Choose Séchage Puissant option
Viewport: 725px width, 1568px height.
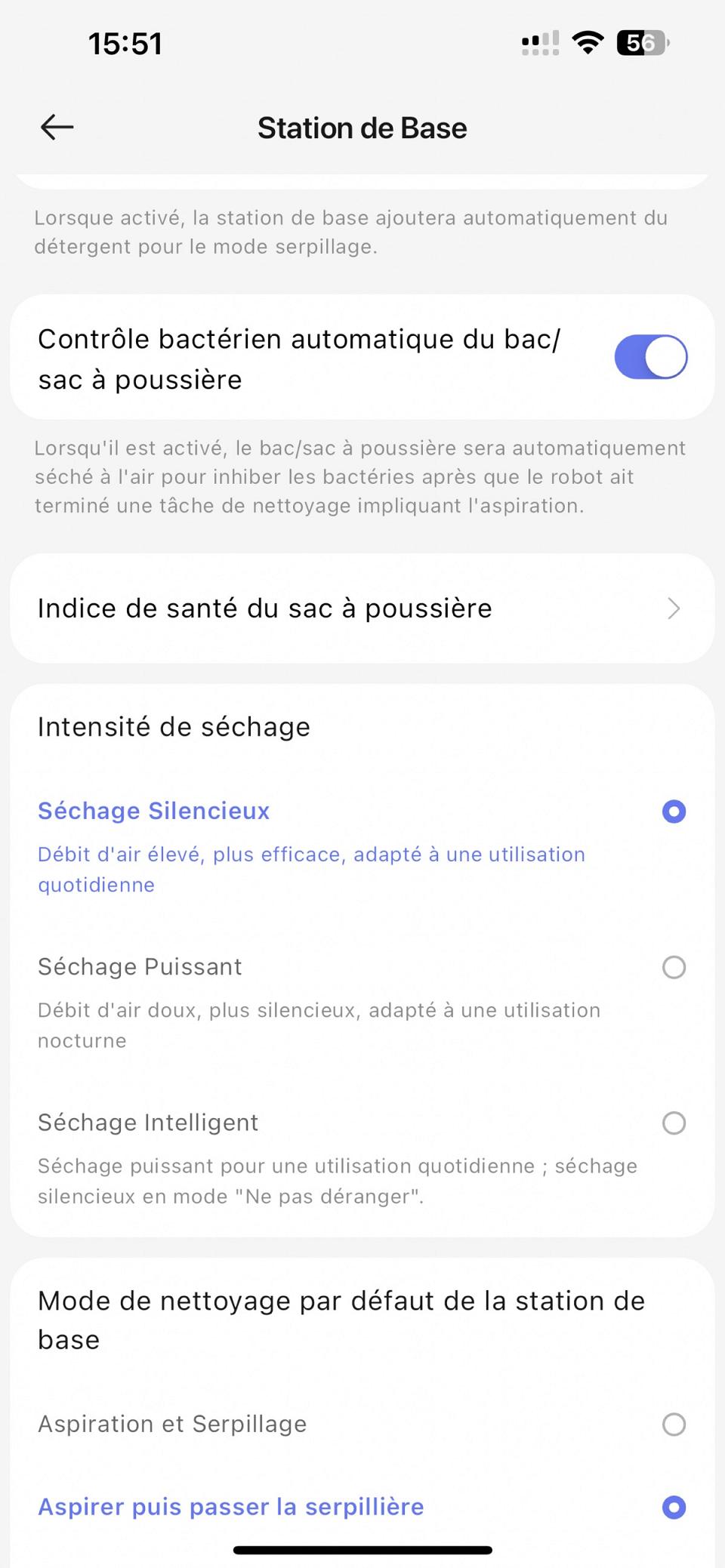coord(673,967)
